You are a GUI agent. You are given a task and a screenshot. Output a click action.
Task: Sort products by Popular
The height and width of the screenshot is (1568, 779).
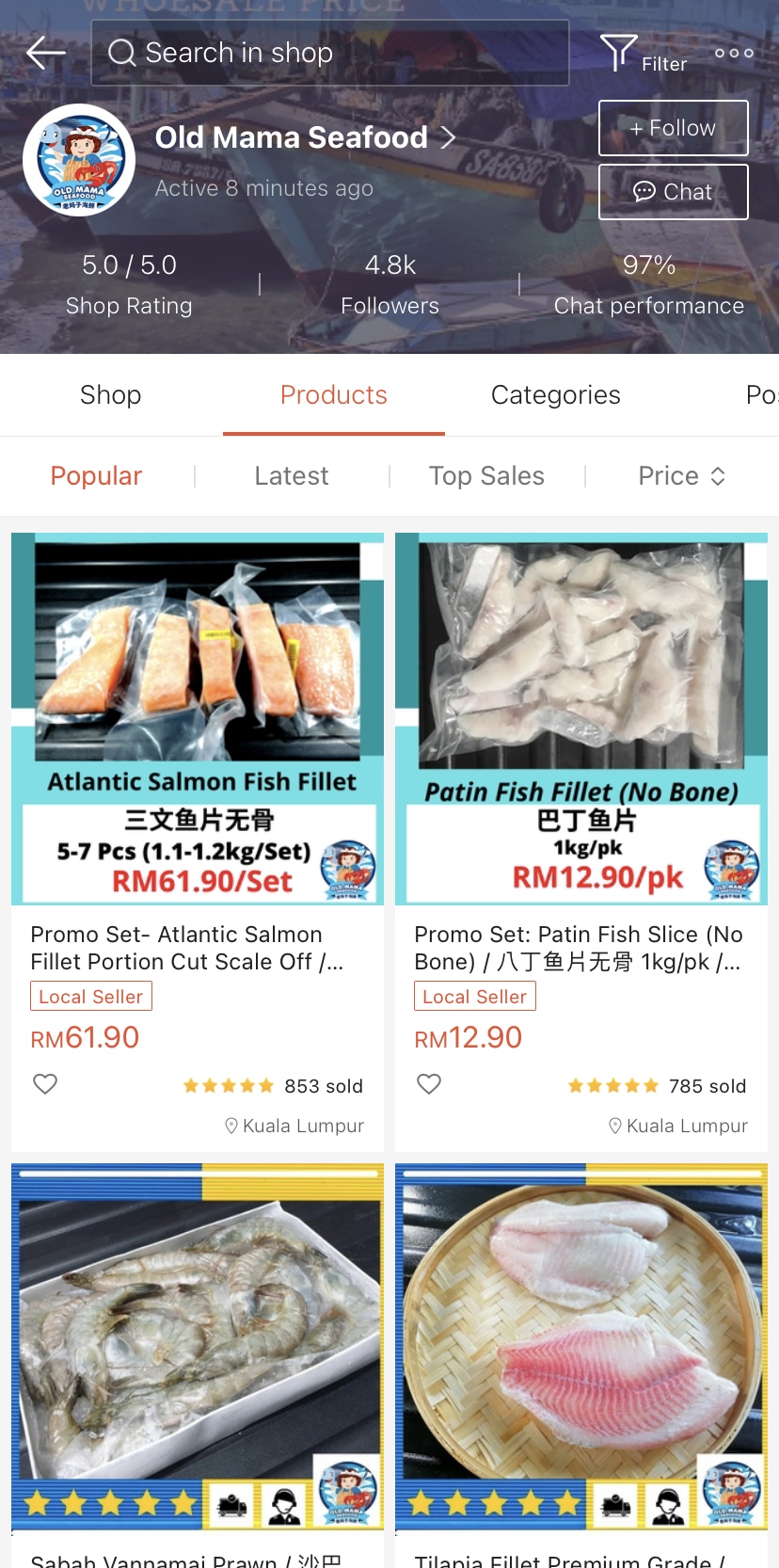96,476
